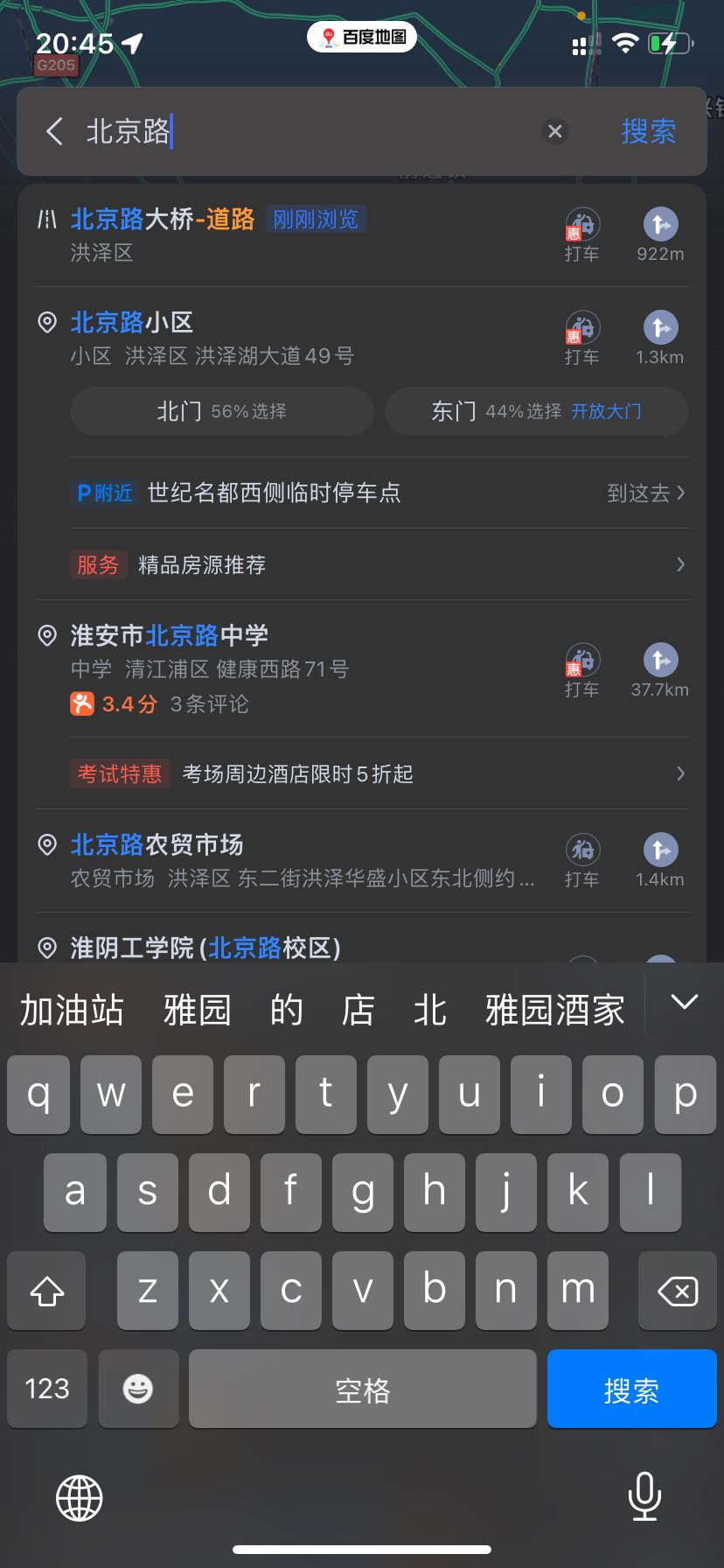Tap the blue 搜索 button beside search box

click(648, 131)
